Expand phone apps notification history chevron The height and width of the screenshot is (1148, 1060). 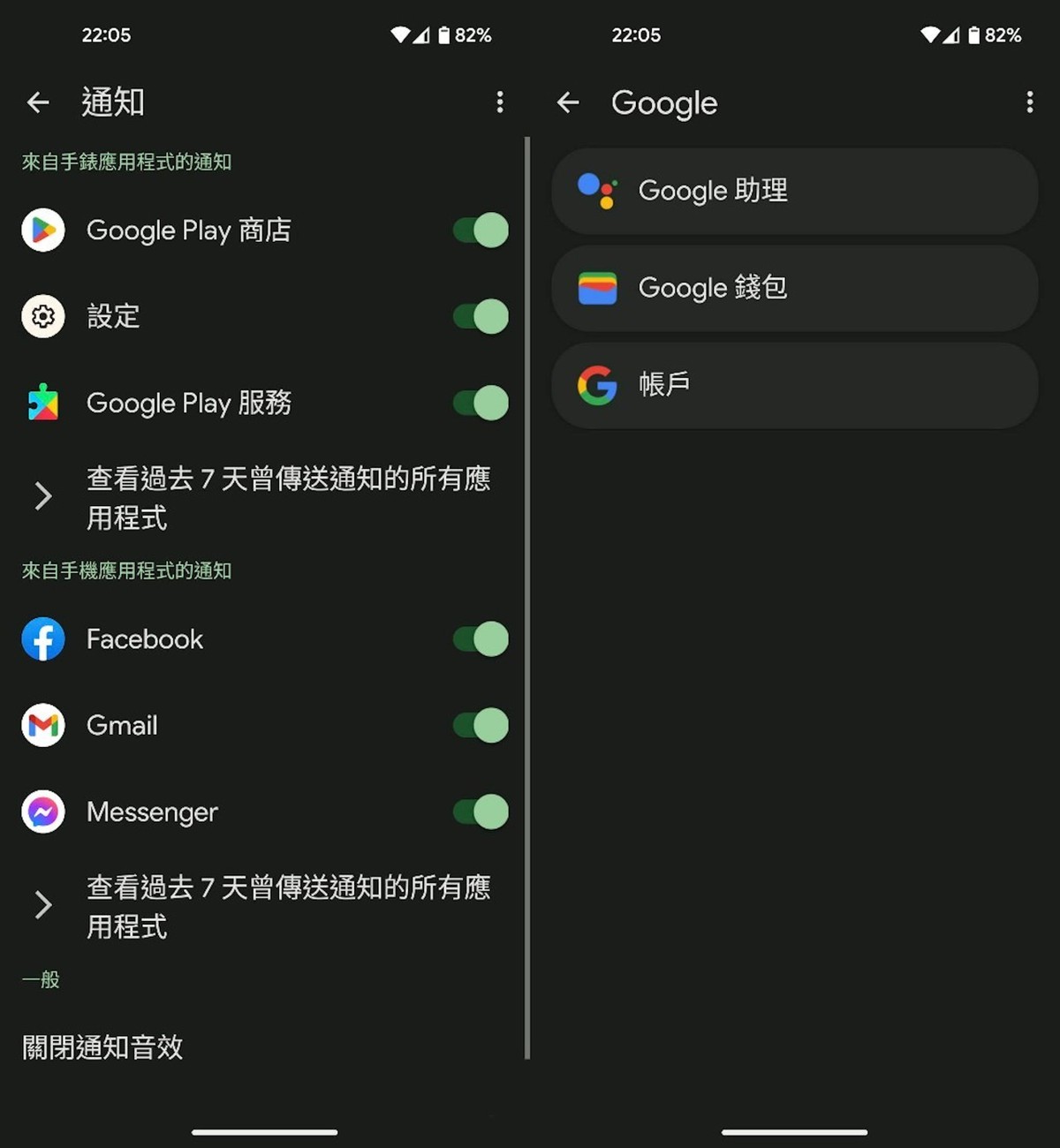42,905
